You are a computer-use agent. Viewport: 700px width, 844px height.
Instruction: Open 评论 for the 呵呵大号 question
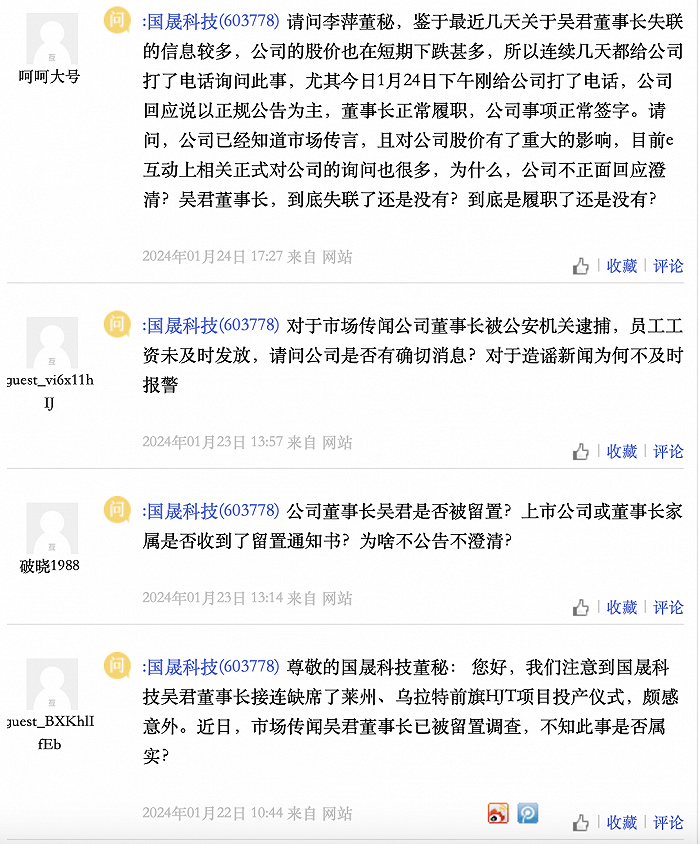point(668,266)
